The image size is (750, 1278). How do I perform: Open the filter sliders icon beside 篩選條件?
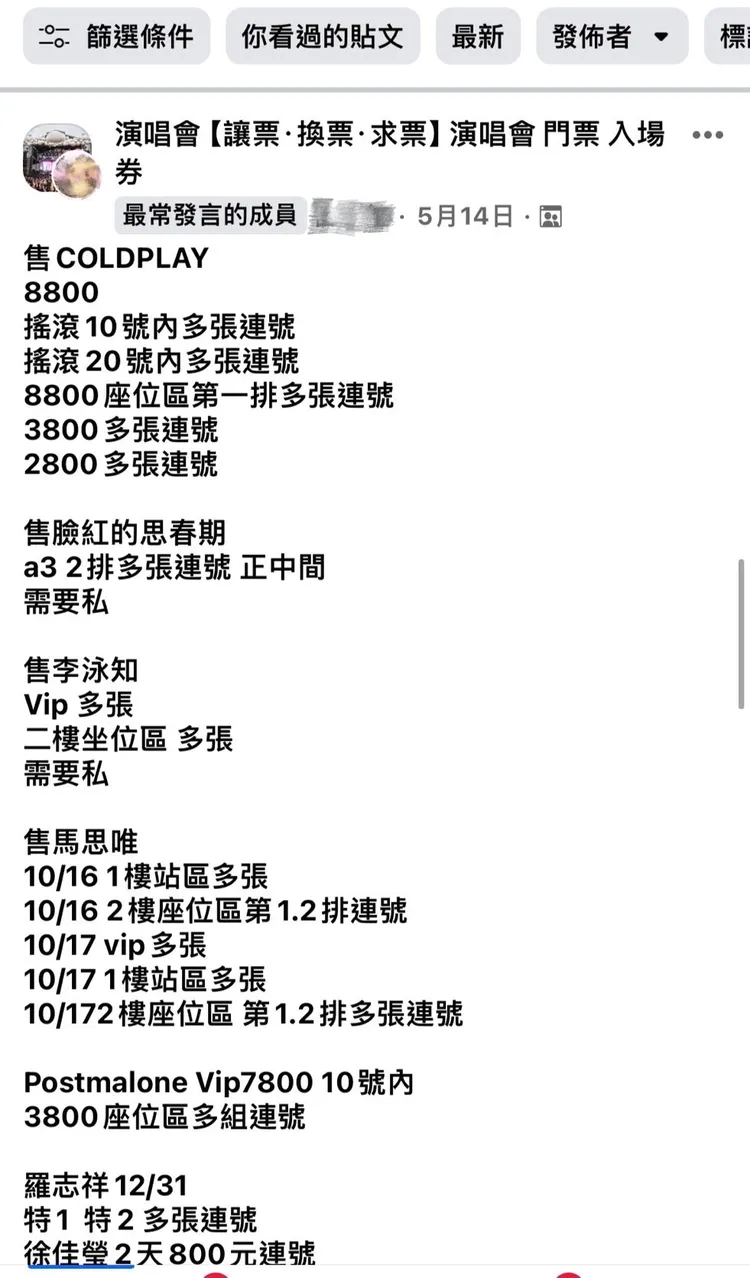pos(53,36)
